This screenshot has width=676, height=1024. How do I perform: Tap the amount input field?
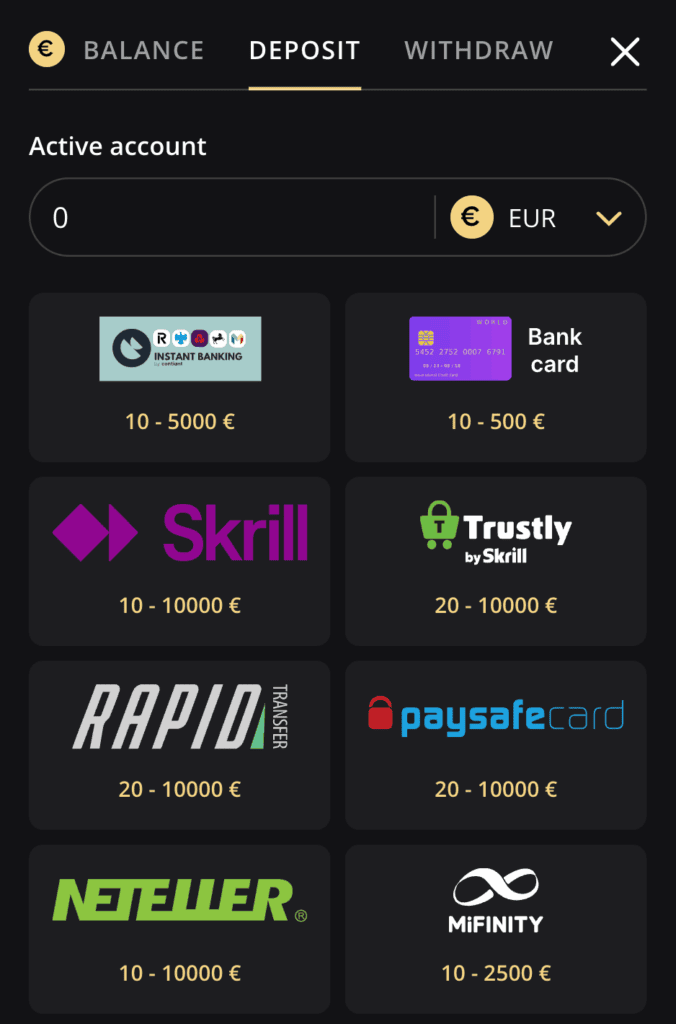(x=230, y=218)
